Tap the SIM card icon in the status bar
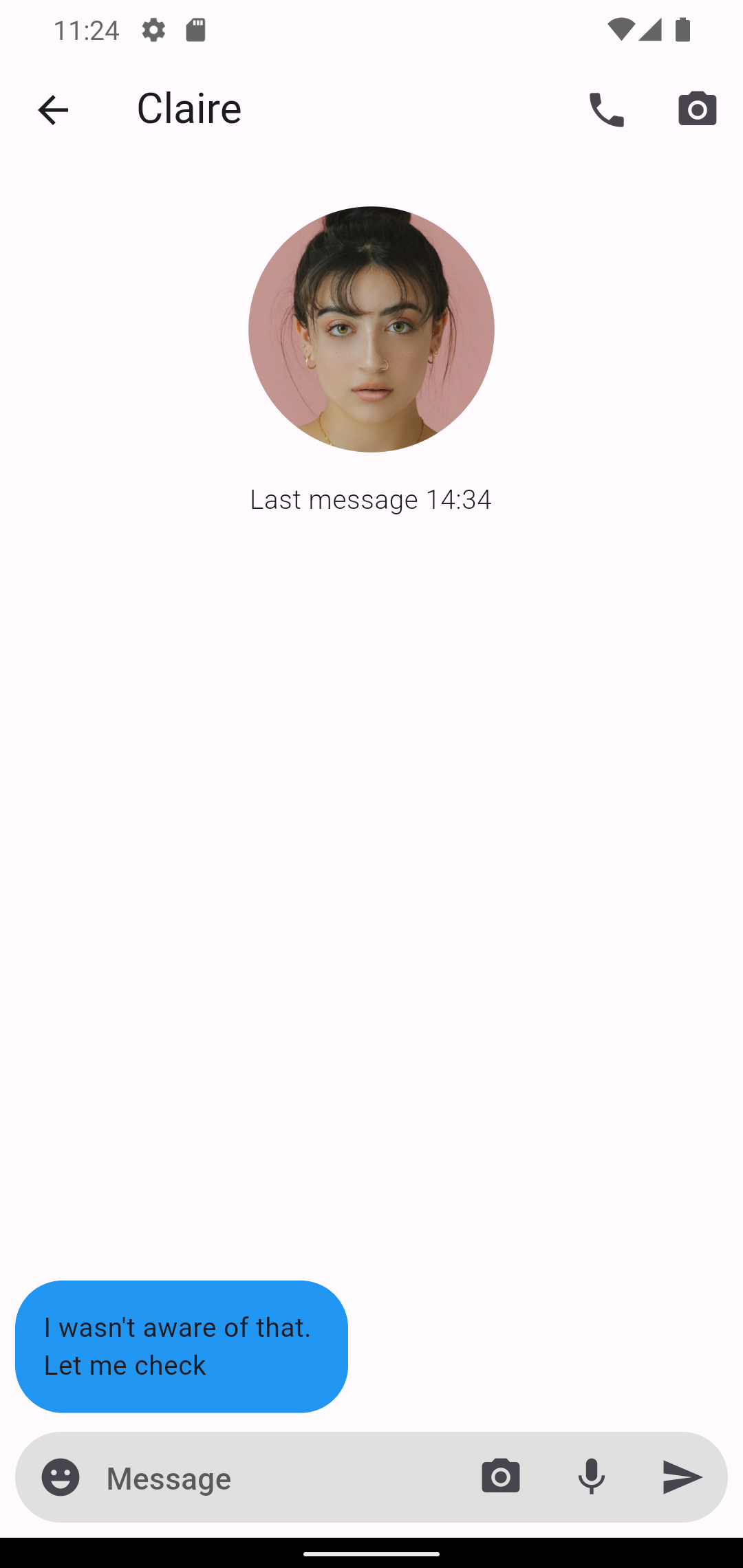The image size is (743, 1568). point(196,30)
